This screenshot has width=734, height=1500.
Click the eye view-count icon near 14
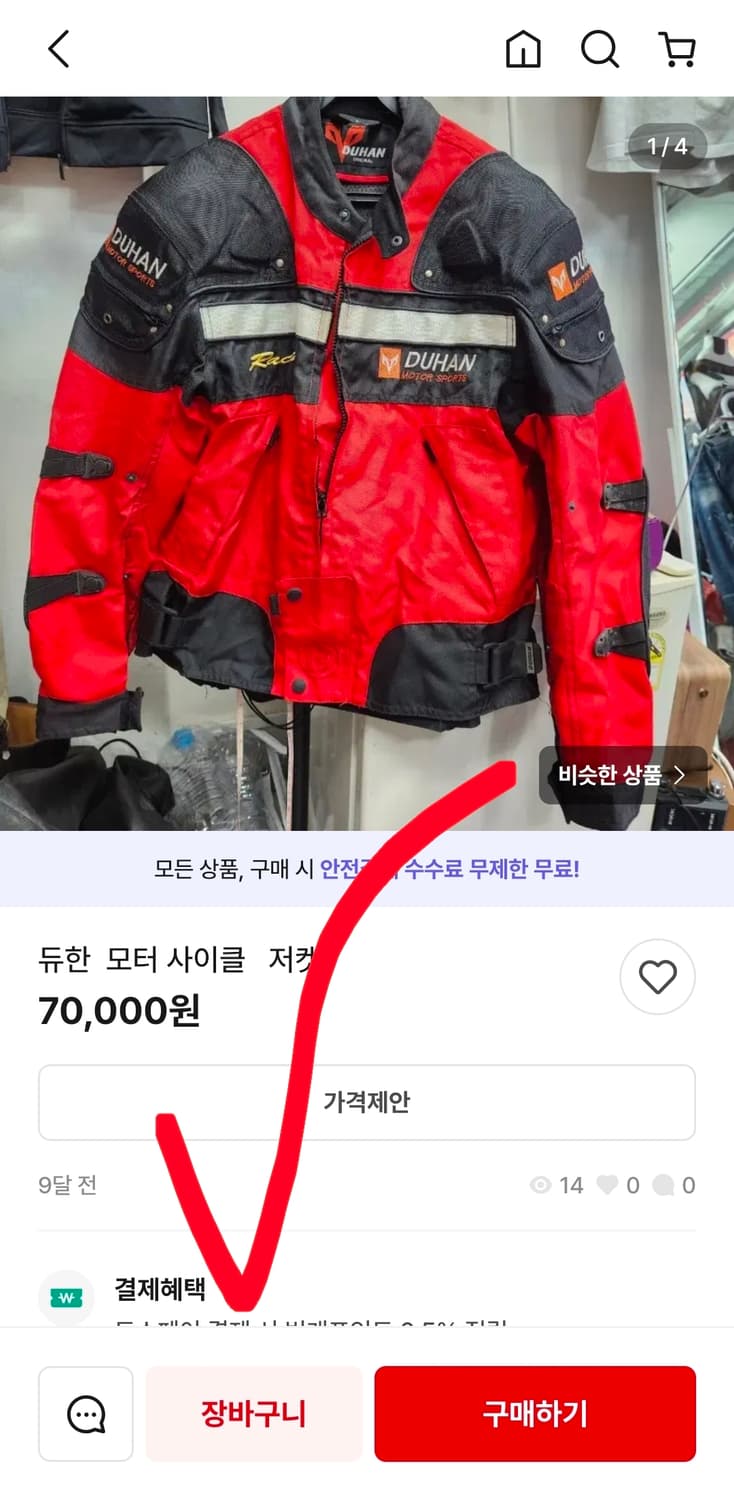[541, 1185]
